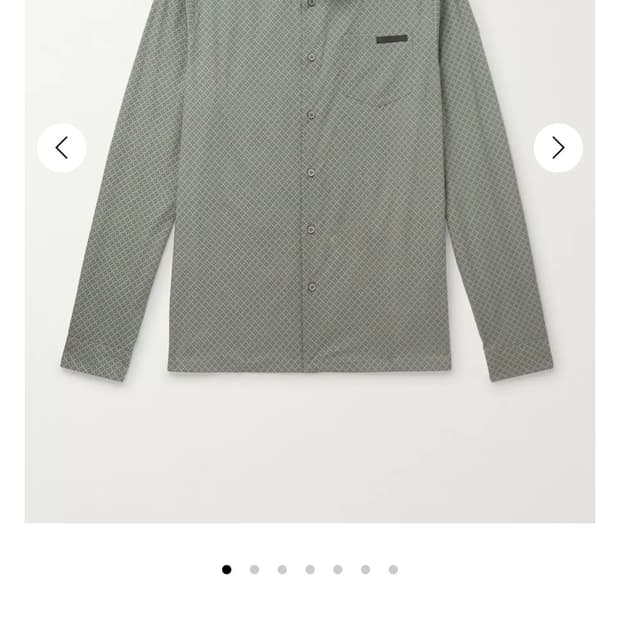Go to the previous product image
This screenshot has height=620, width=620.
pos(62,148)
